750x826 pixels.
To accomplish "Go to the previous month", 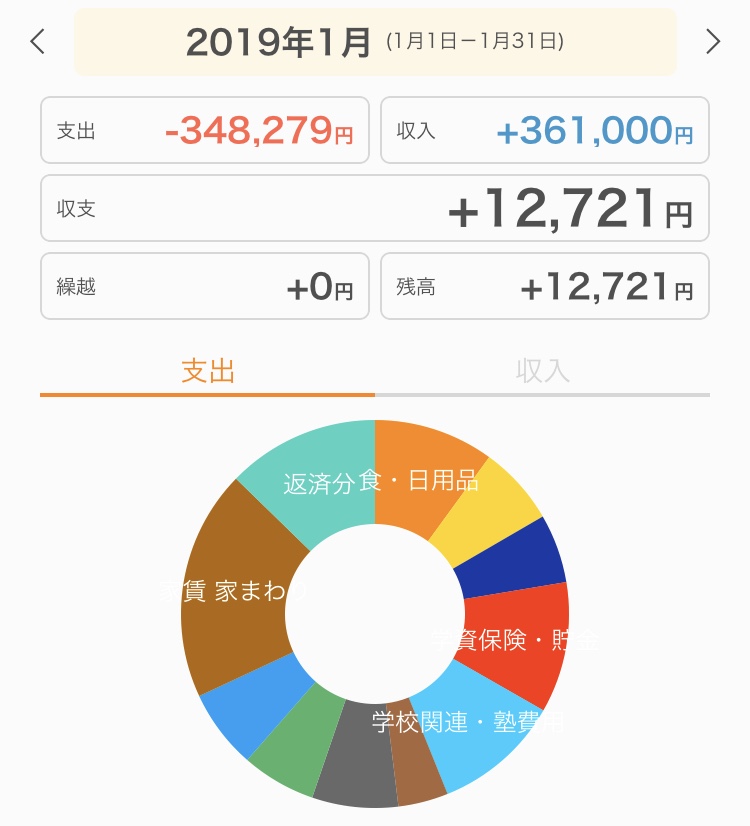I will pos(38,42).
